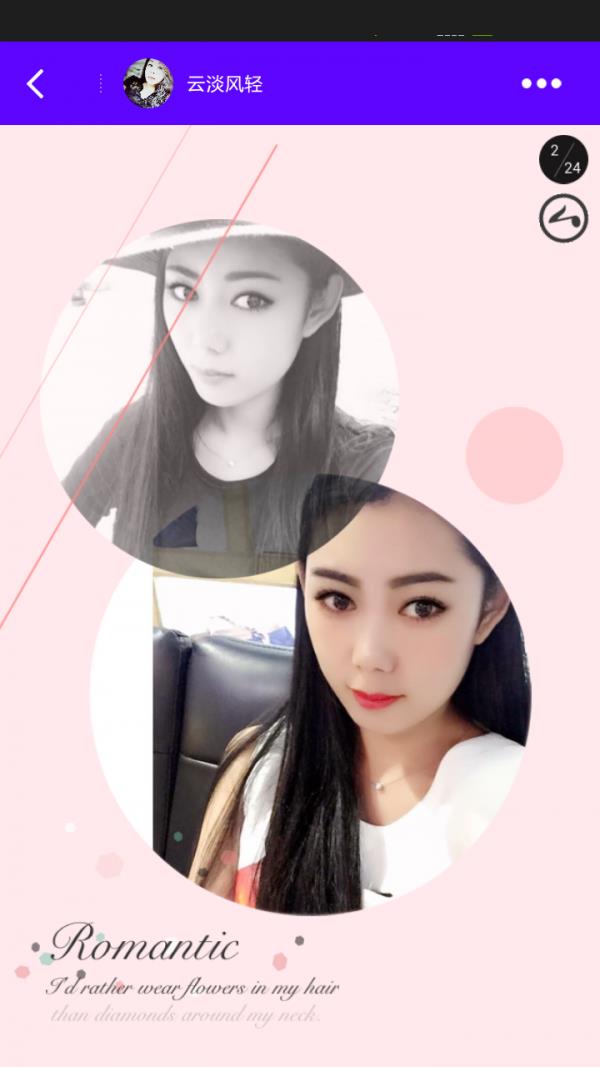Open the three-dot overflow menu
This screenshot has width=600, height=1067.
[x=541, y=84]
